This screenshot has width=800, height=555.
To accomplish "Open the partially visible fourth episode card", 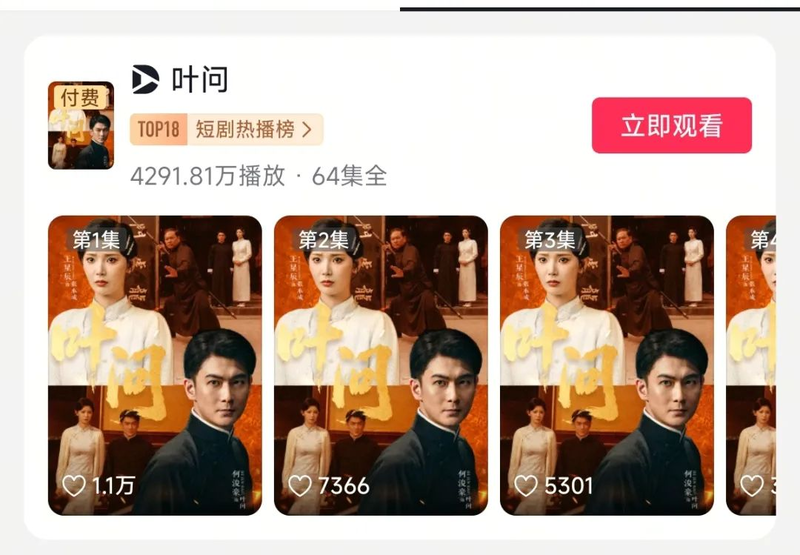I will point(751,365).
